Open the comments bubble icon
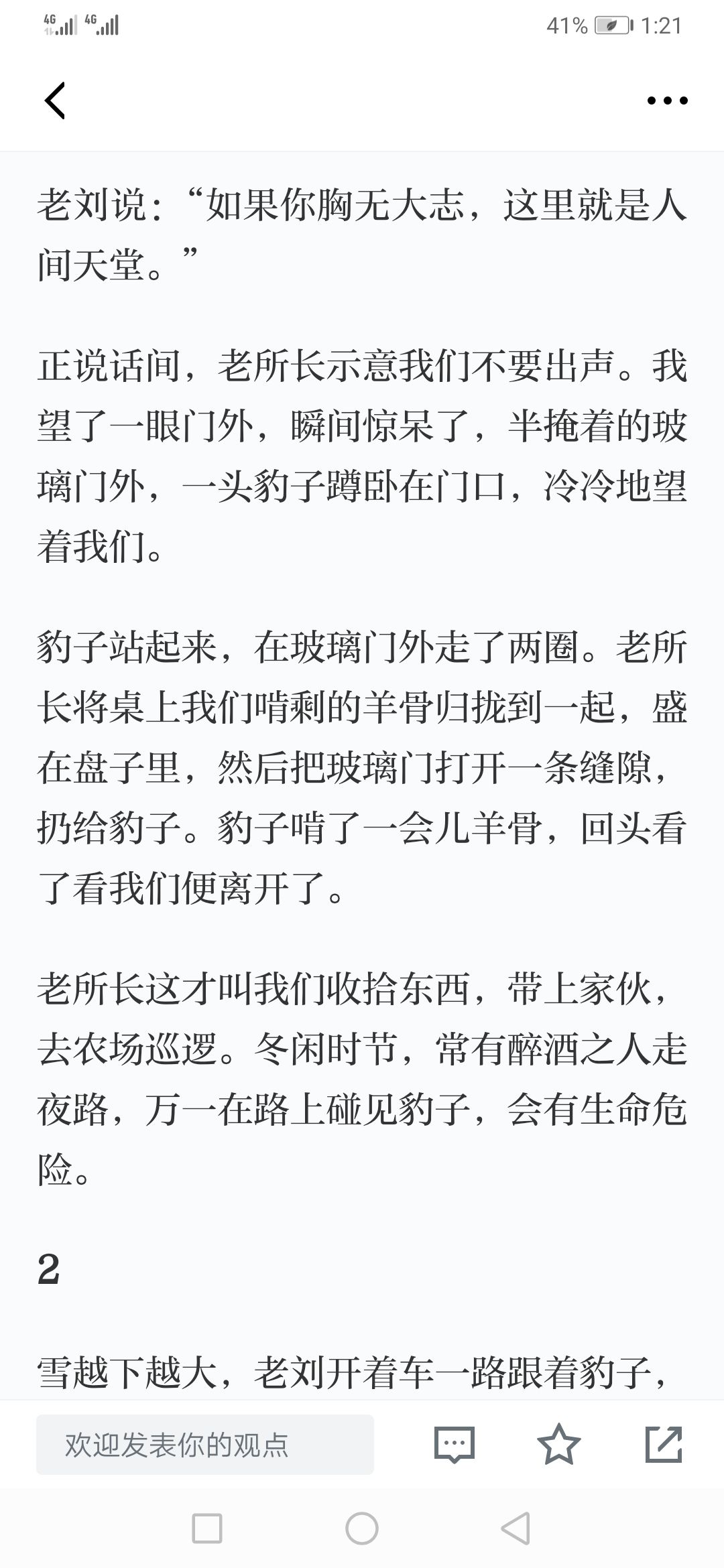Viewport: 724px width, 1568px height. click(455, 1445)
